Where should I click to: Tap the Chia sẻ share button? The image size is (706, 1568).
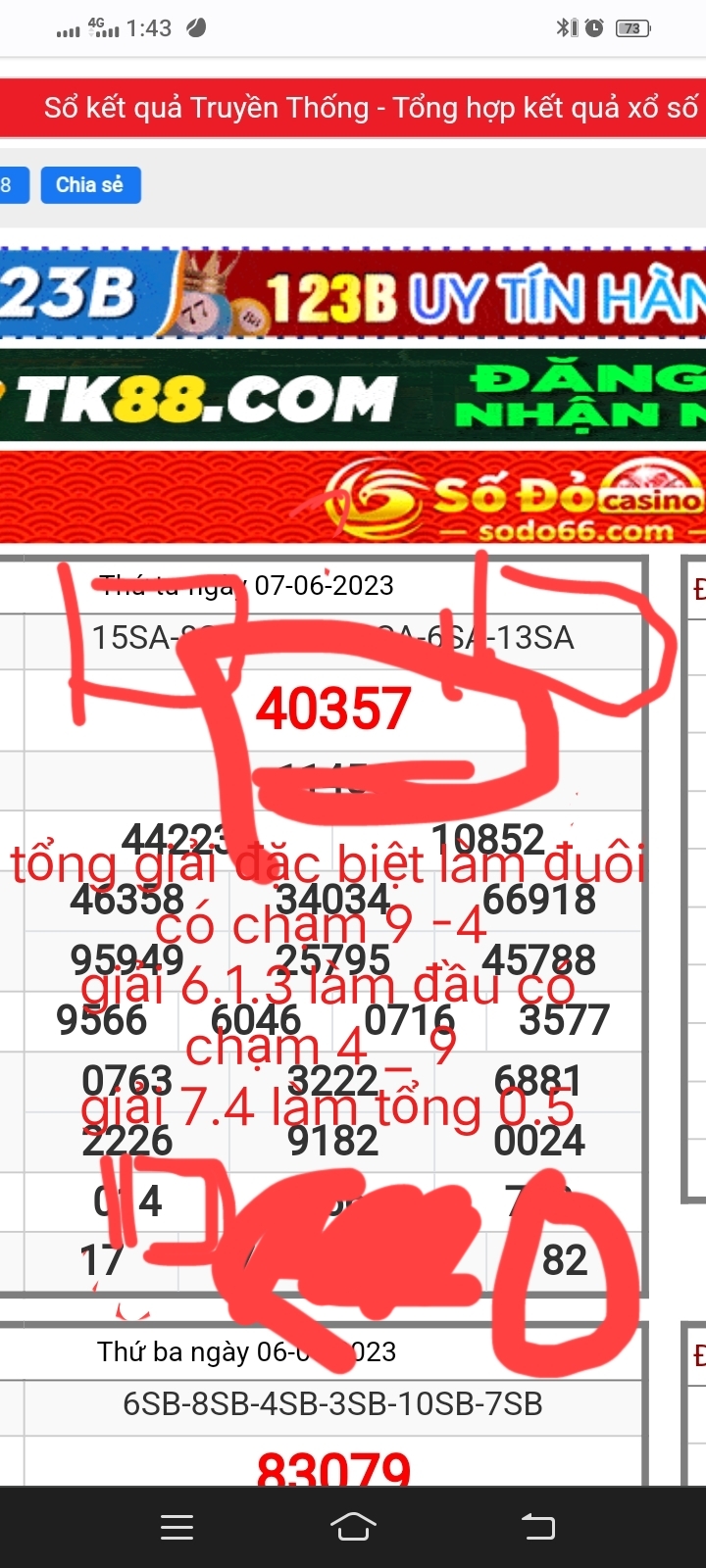pos(90,185)
